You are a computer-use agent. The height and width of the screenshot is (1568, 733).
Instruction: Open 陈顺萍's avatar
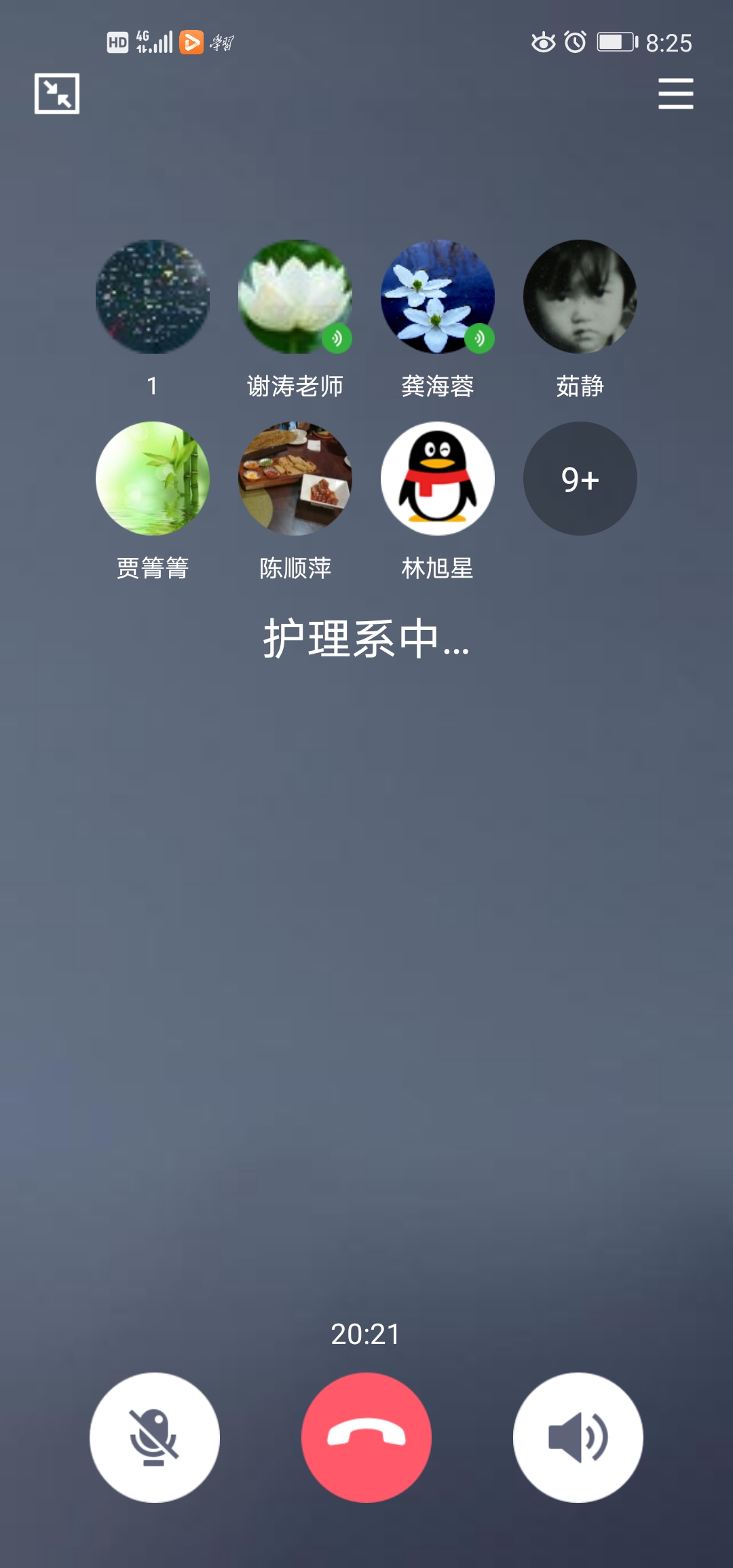click(x=295, y=479)
